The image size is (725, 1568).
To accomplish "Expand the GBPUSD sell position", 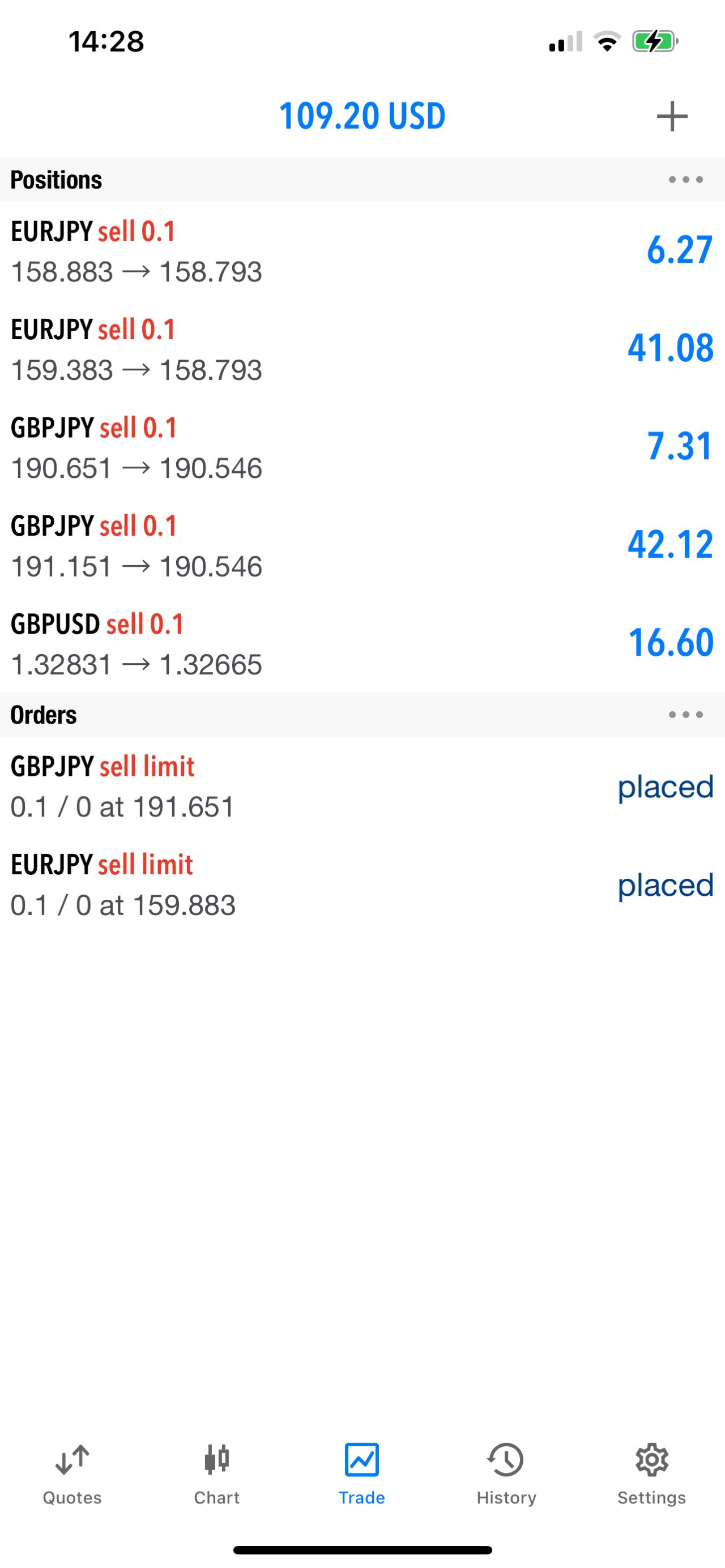I will (362, 643).
